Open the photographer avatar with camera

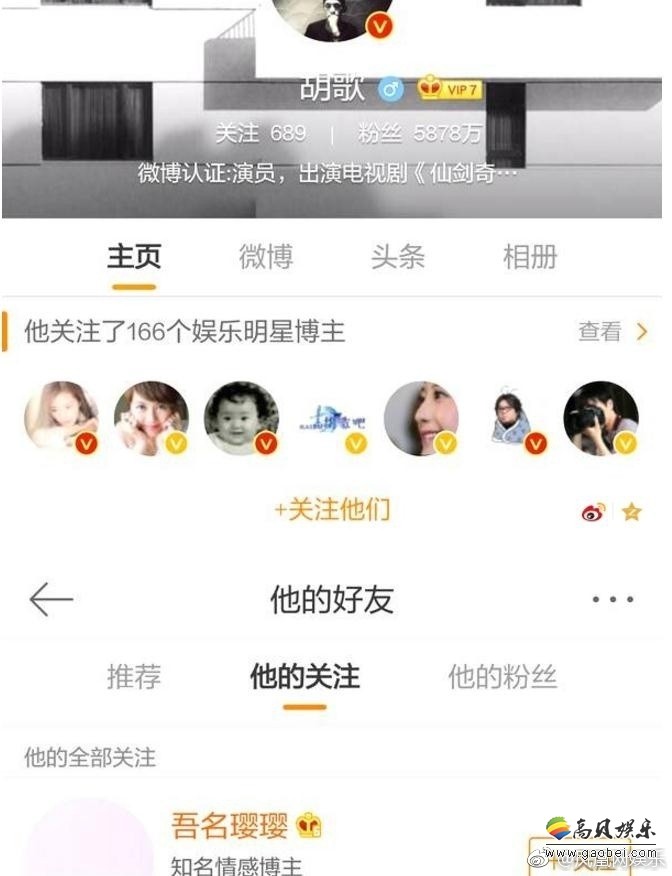pos(600,418)
